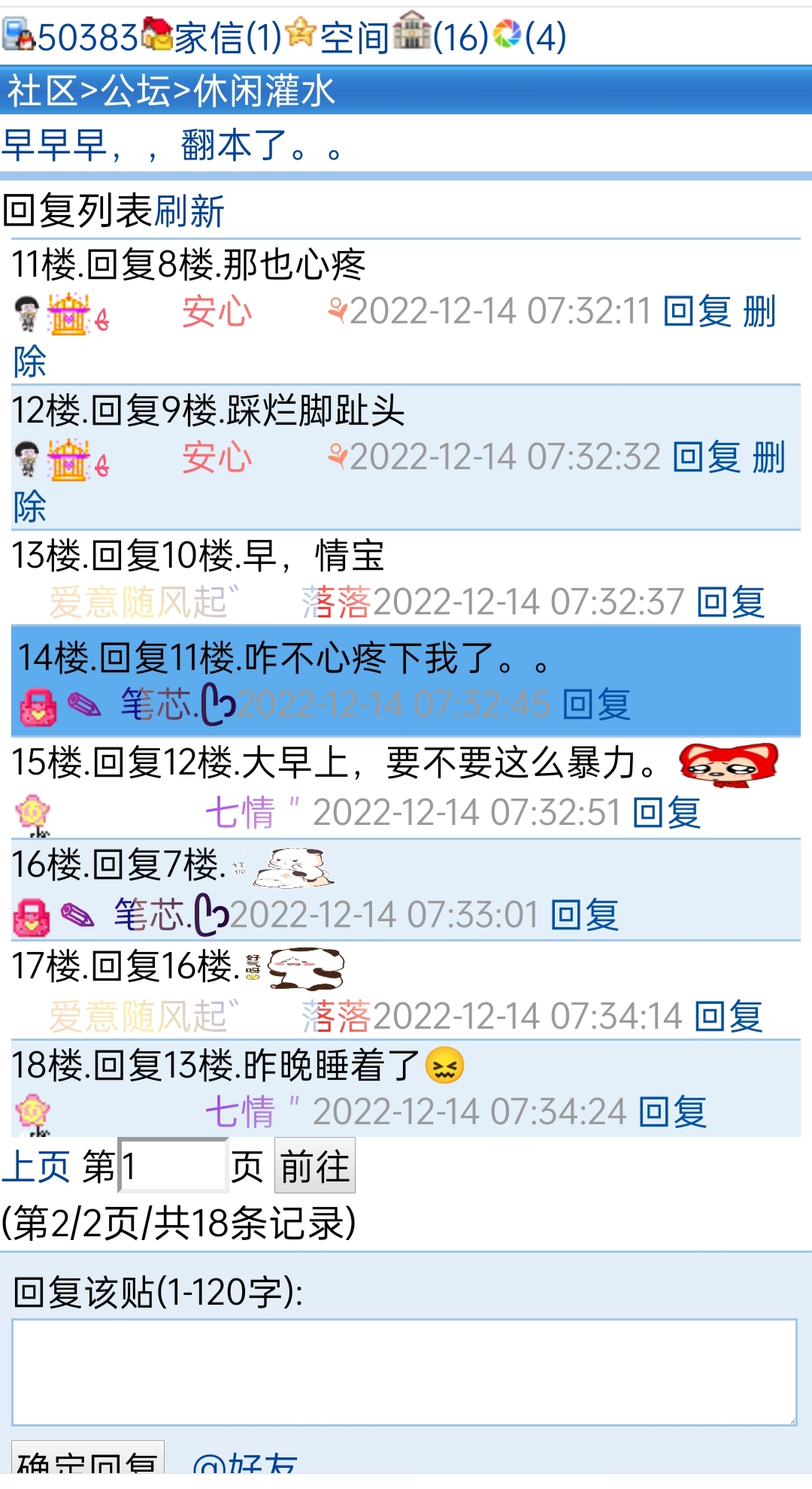Go to 空间 personal space
This screenshot has height=1489, width=812.
click(x=354, y=37)
